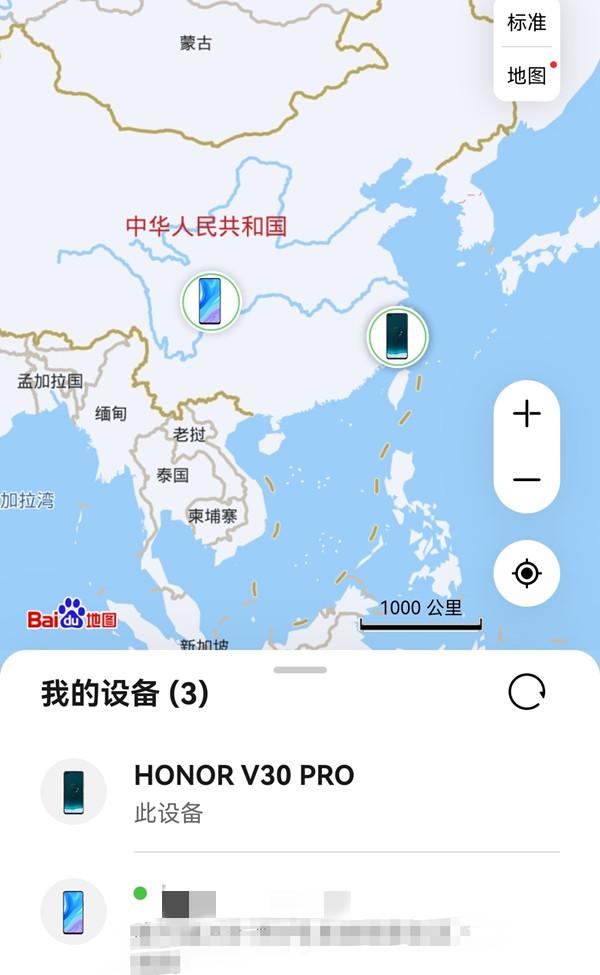Zoom in the map with plus
The width and height of the screenshot is (600, 975).
tap(526, 414)
